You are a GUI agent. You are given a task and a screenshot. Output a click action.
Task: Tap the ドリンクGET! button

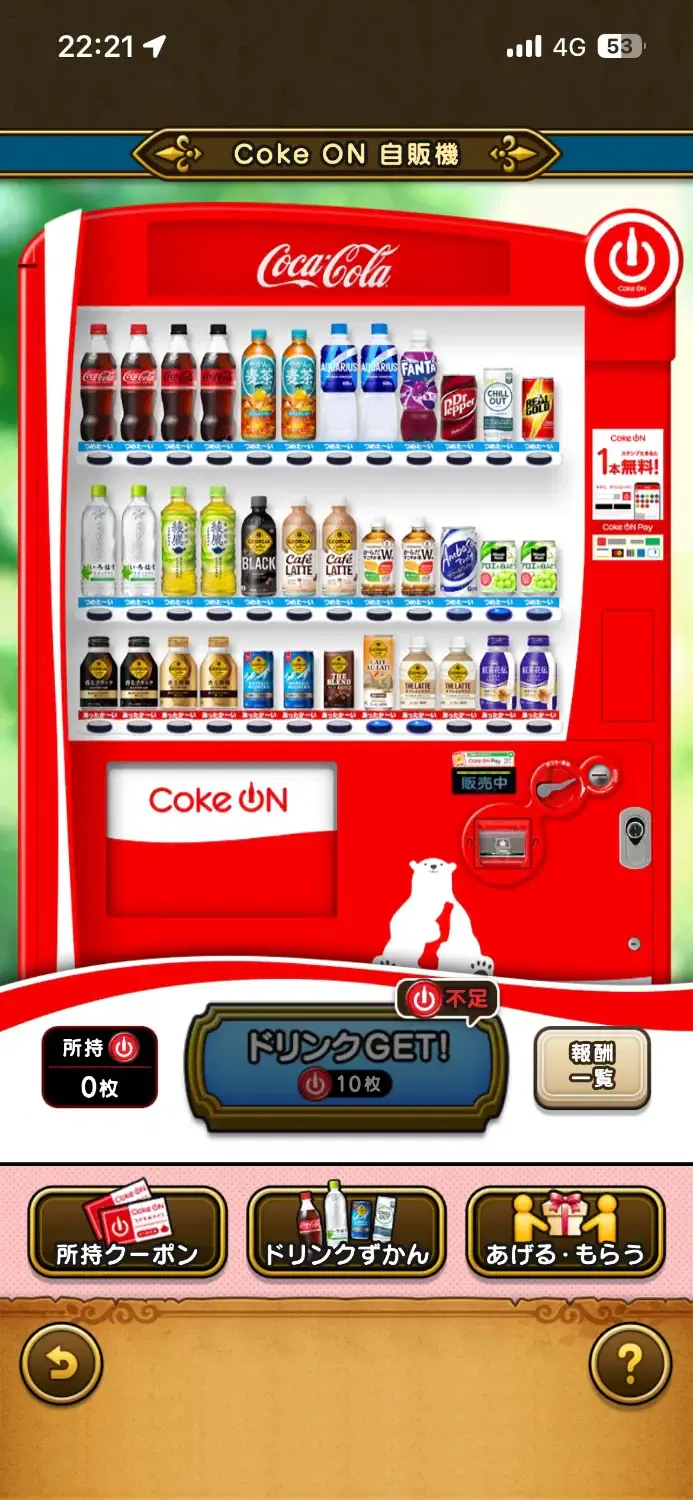(347, 1063)
